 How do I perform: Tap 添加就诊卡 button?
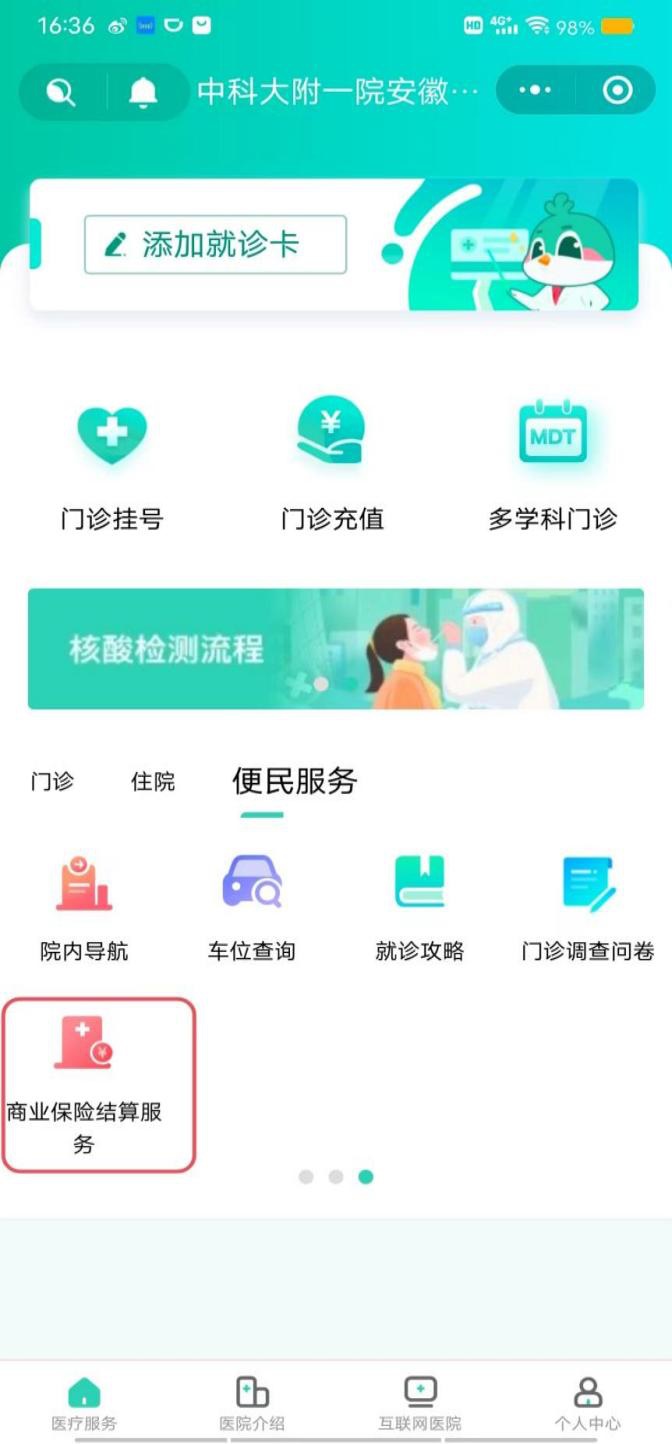[215, 244]
